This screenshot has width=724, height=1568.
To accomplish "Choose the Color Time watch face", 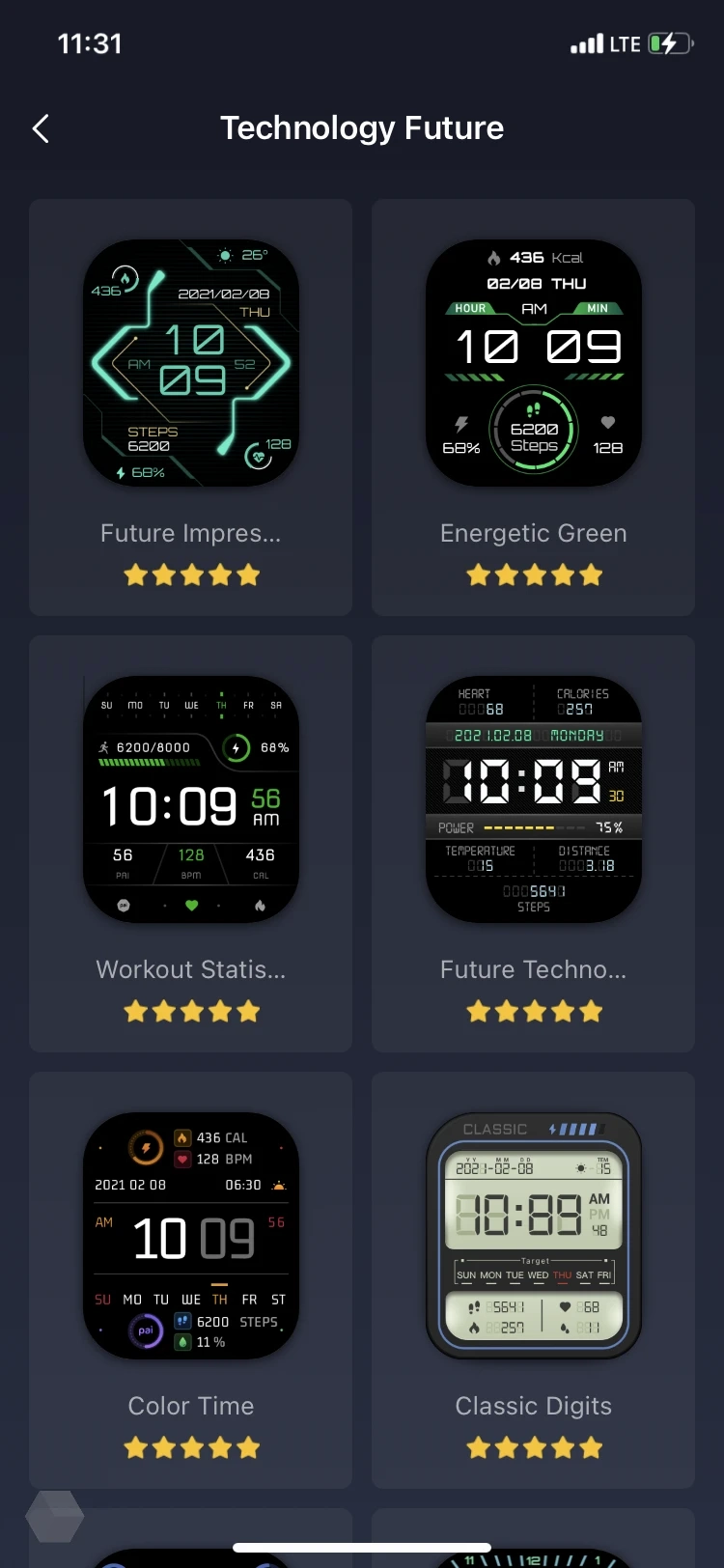I will pyautogui.click(x=191, y=1237).
